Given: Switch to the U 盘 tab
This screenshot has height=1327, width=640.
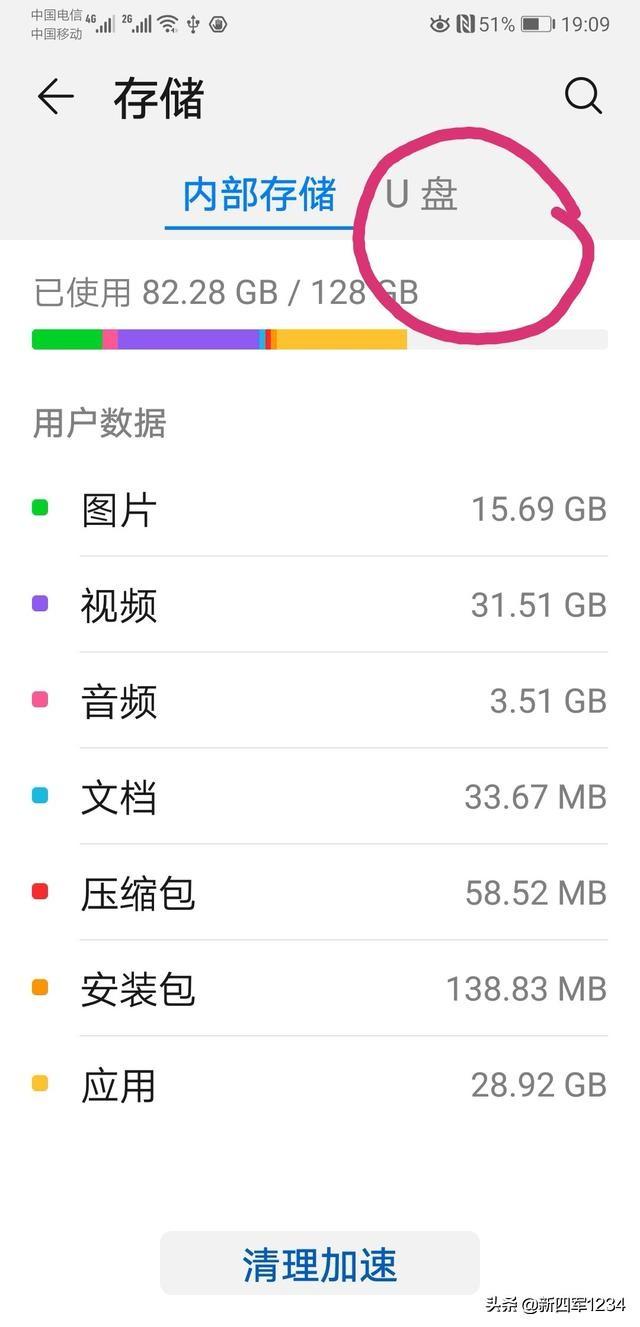Looking at the screenshot, I should [x=421, y=194].
